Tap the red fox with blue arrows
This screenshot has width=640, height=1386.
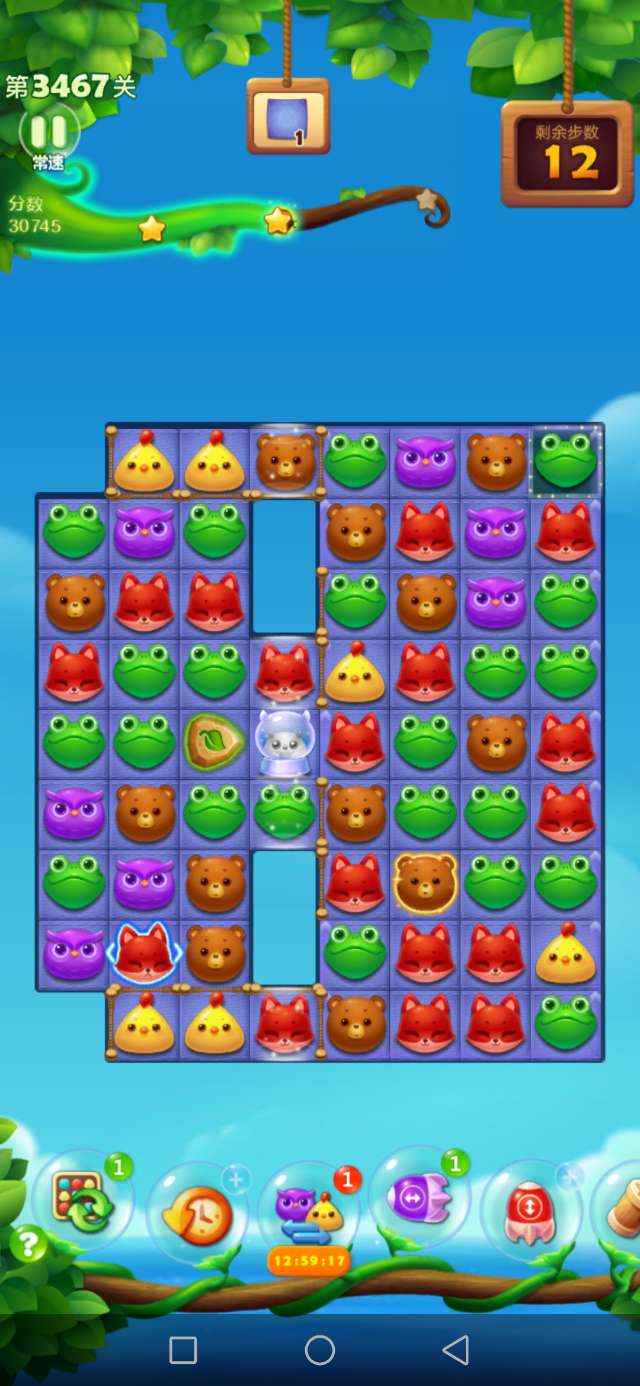coord(144,952)
